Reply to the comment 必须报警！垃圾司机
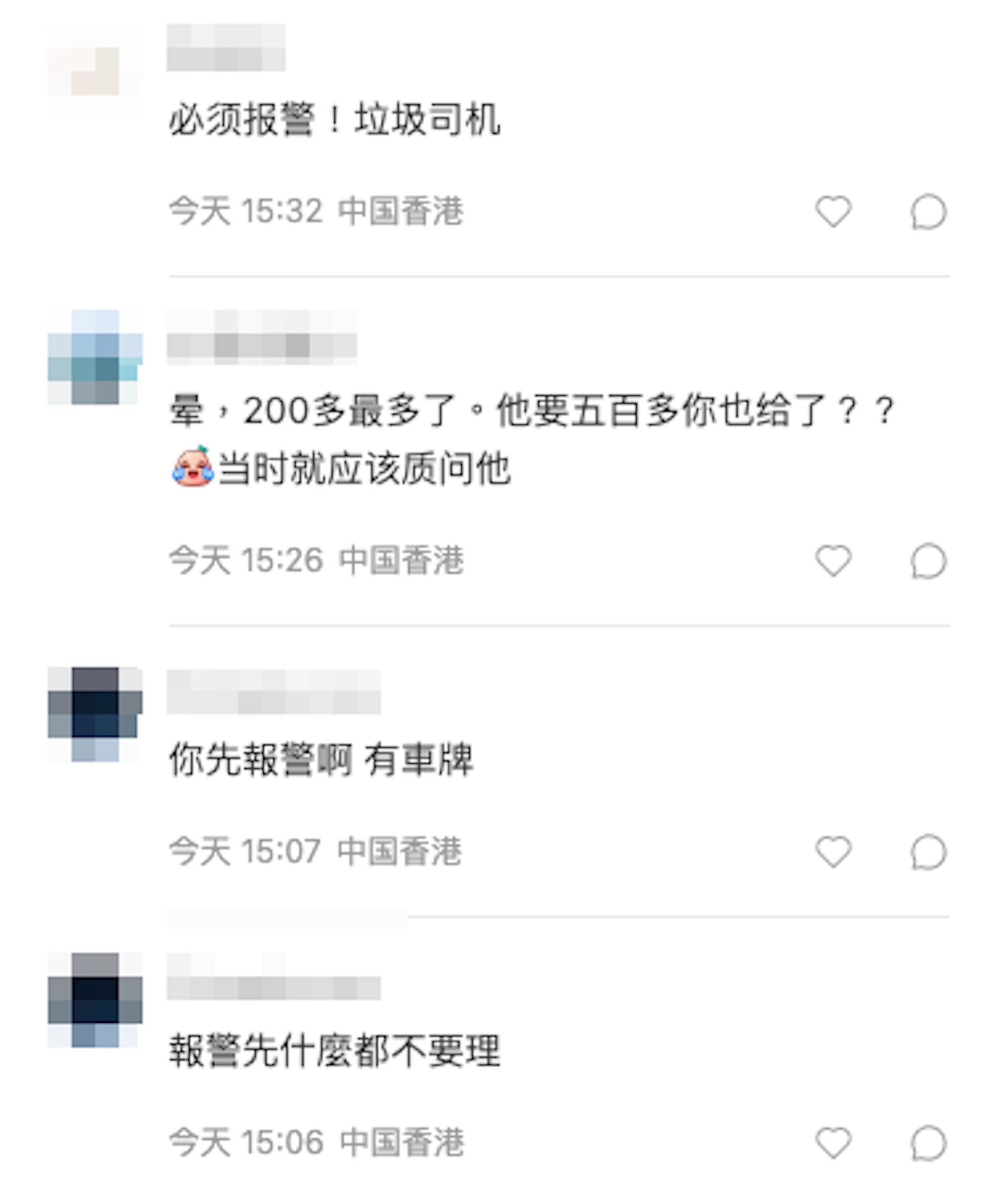Viewport: 1003px width, 1204px height. tap(928, 212)
